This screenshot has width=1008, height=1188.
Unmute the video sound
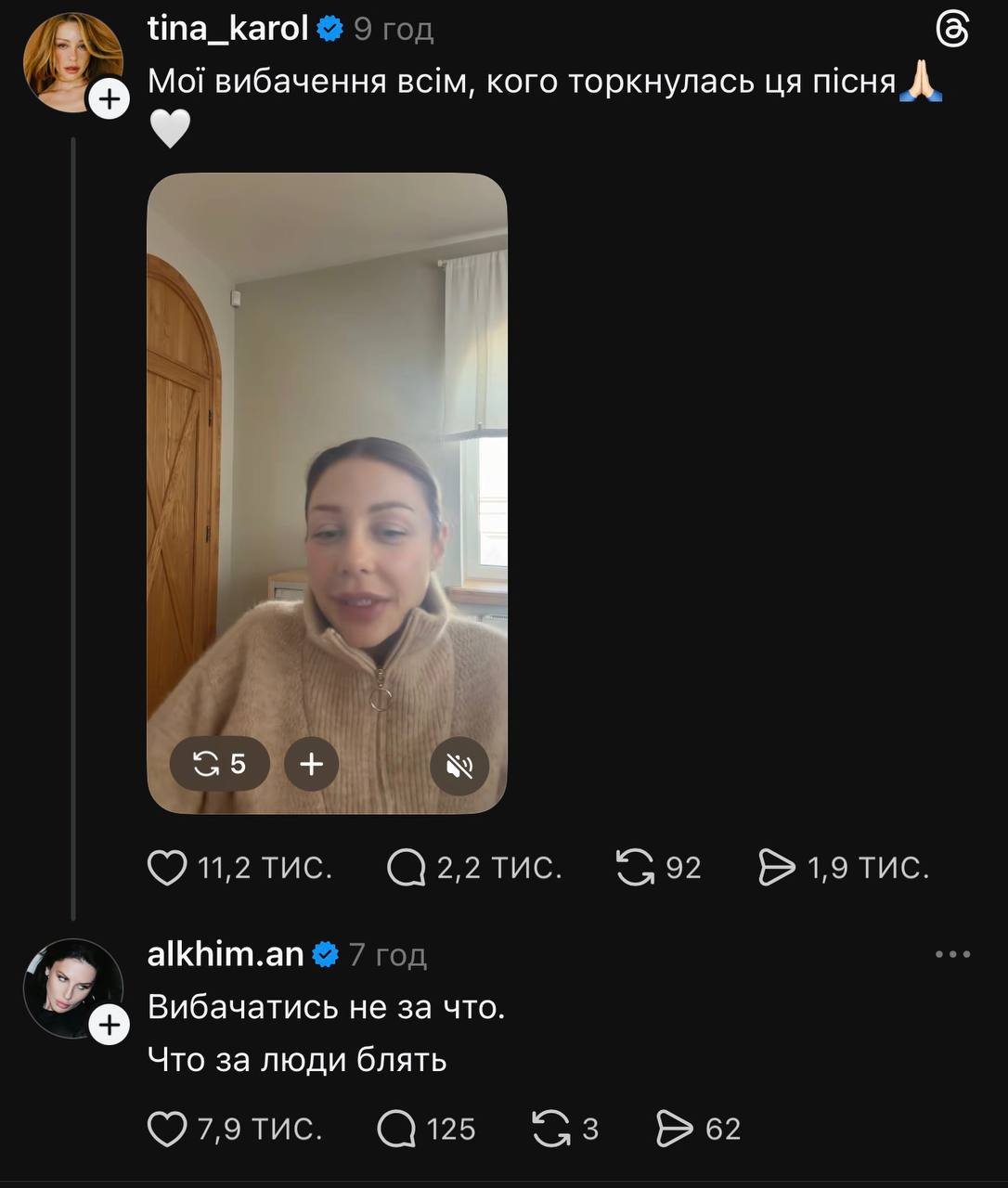(459, 765)
